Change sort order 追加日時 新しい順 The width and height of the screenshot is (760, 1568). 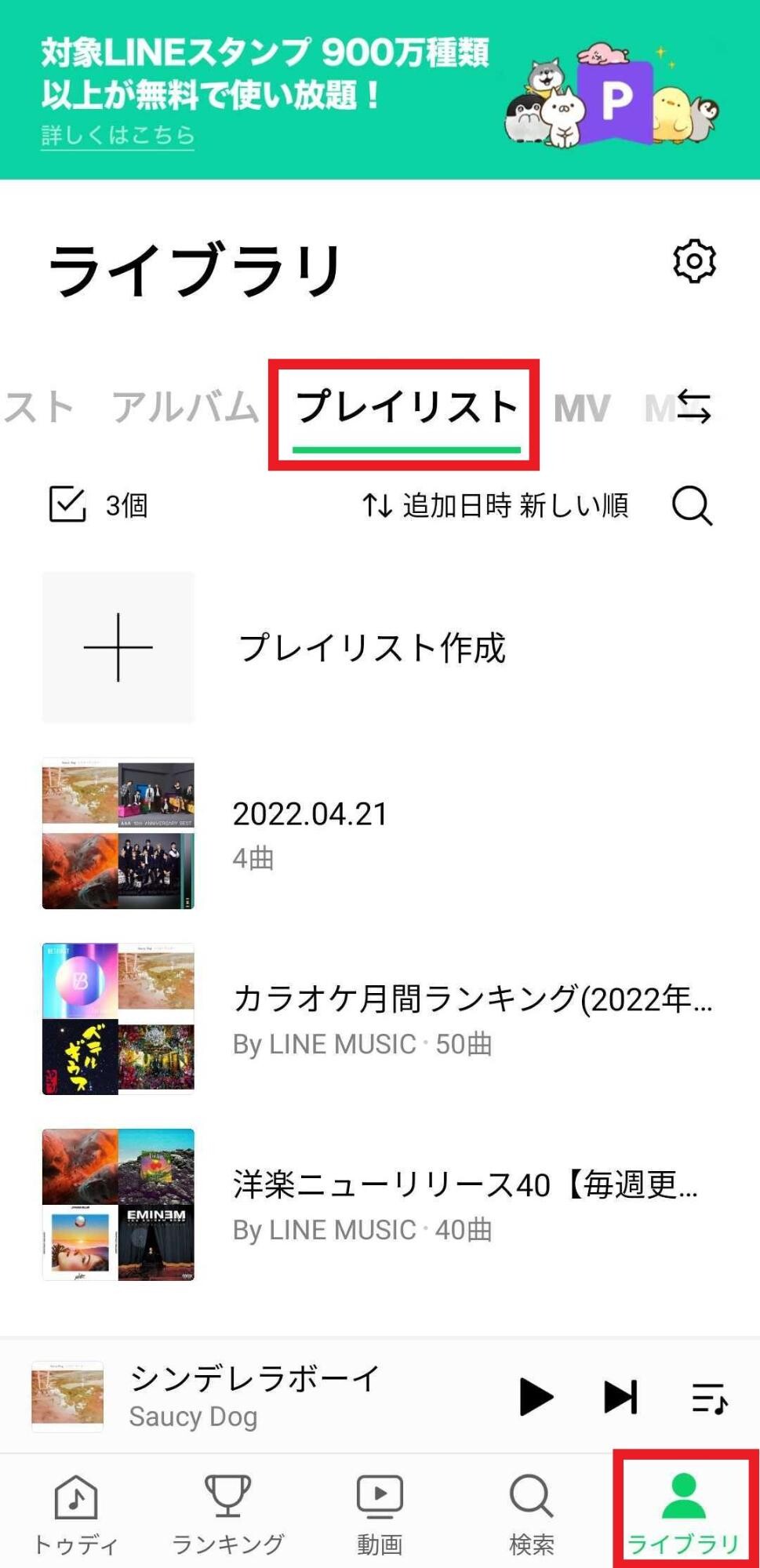495,505
